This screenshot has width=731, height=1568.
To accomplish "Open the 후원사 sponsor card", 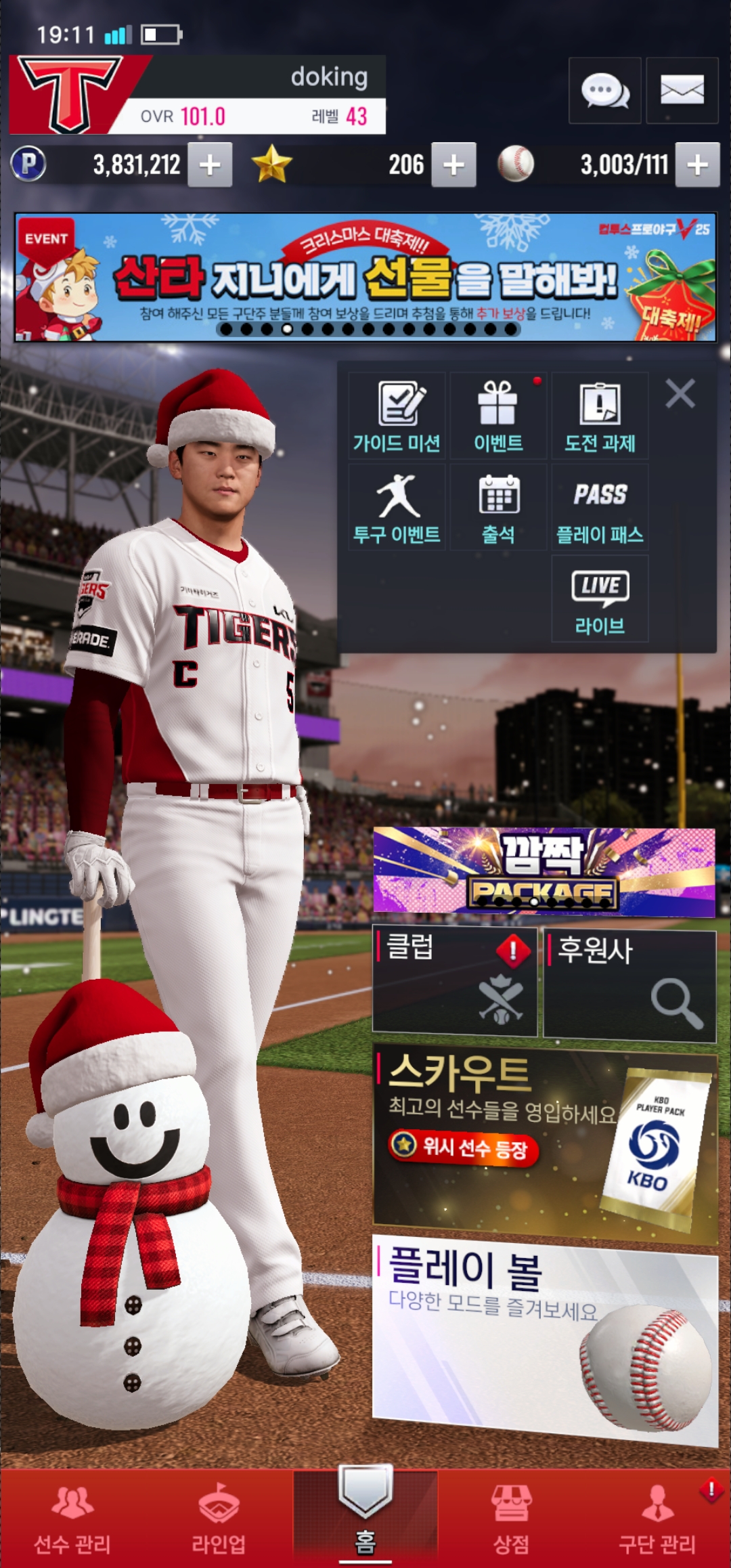I will 629,984.
